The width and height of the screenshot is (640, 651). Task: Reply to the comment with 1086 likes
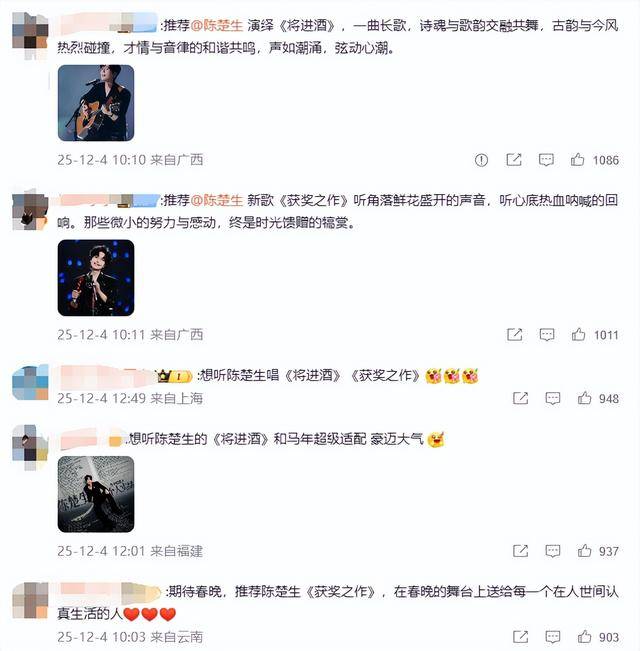click(546, 160)
